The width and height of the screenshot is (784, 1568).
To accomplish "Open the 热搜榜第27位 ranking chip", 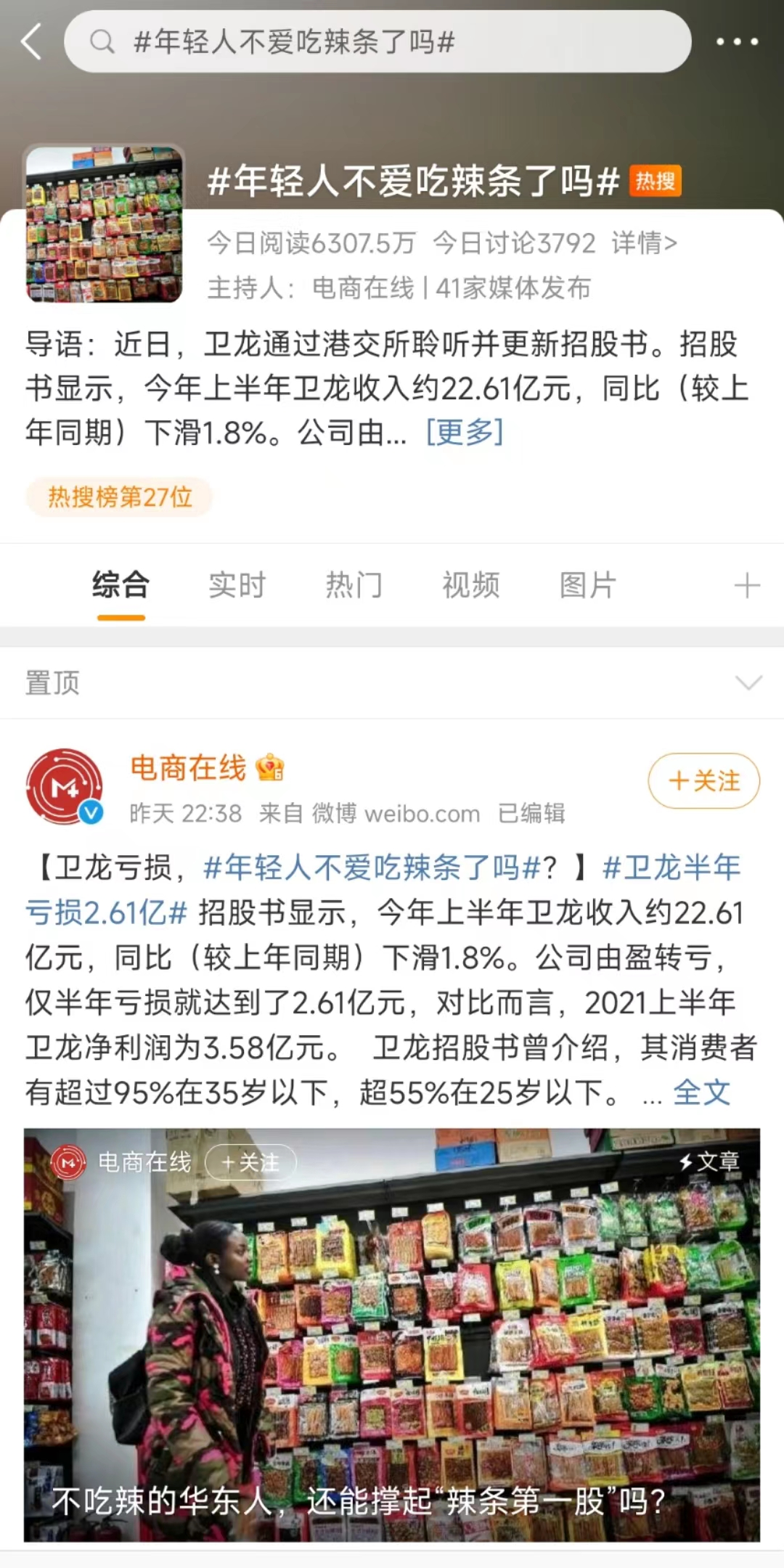I will click(120, 497).
